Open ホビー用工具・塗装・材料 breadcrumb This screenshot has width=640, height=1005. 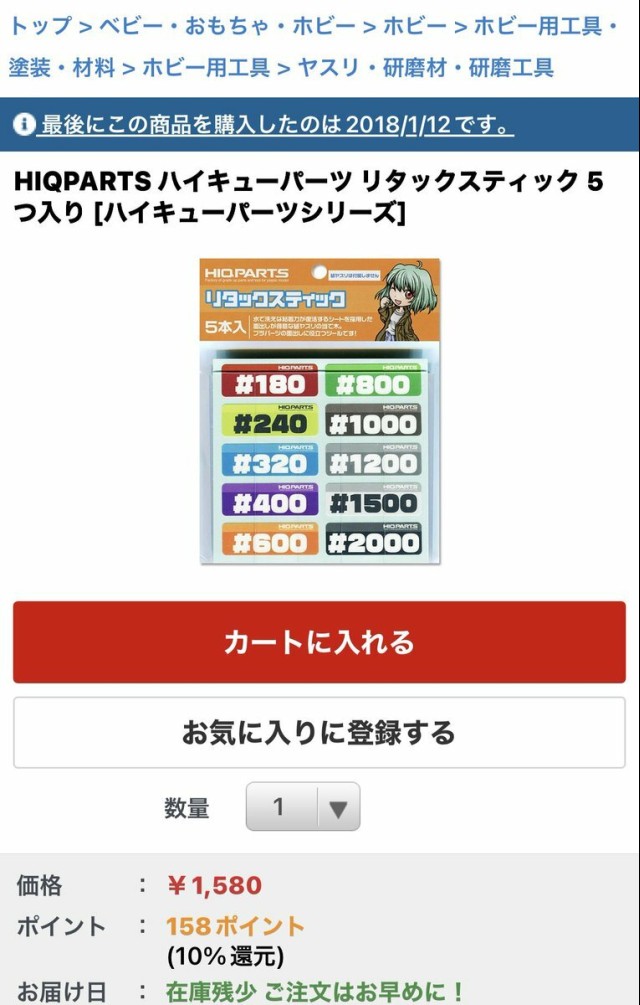click(x=540, y=25)
